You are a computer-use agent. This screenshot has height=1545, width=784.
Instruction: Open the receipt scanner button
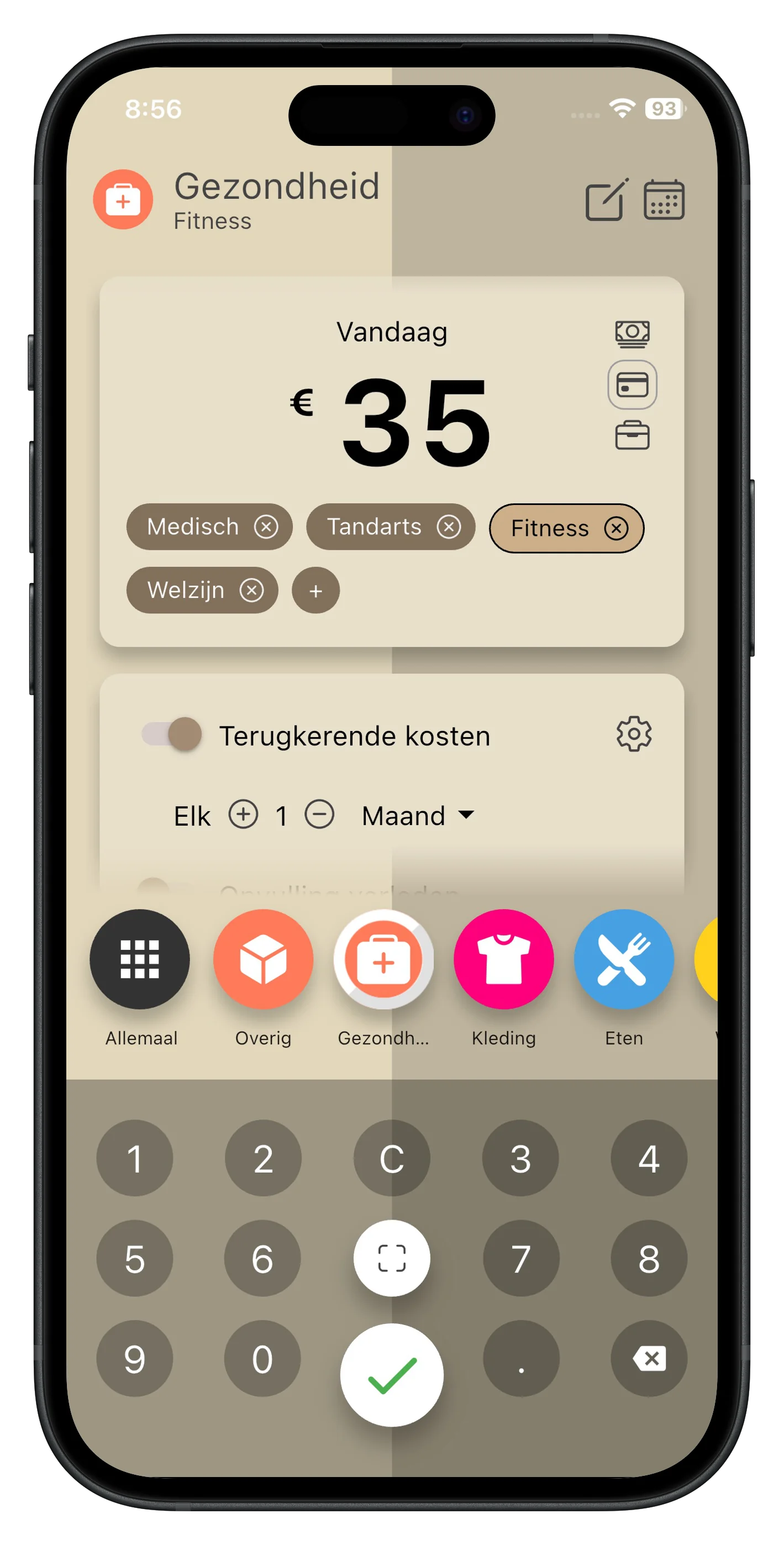point(392,1258)
